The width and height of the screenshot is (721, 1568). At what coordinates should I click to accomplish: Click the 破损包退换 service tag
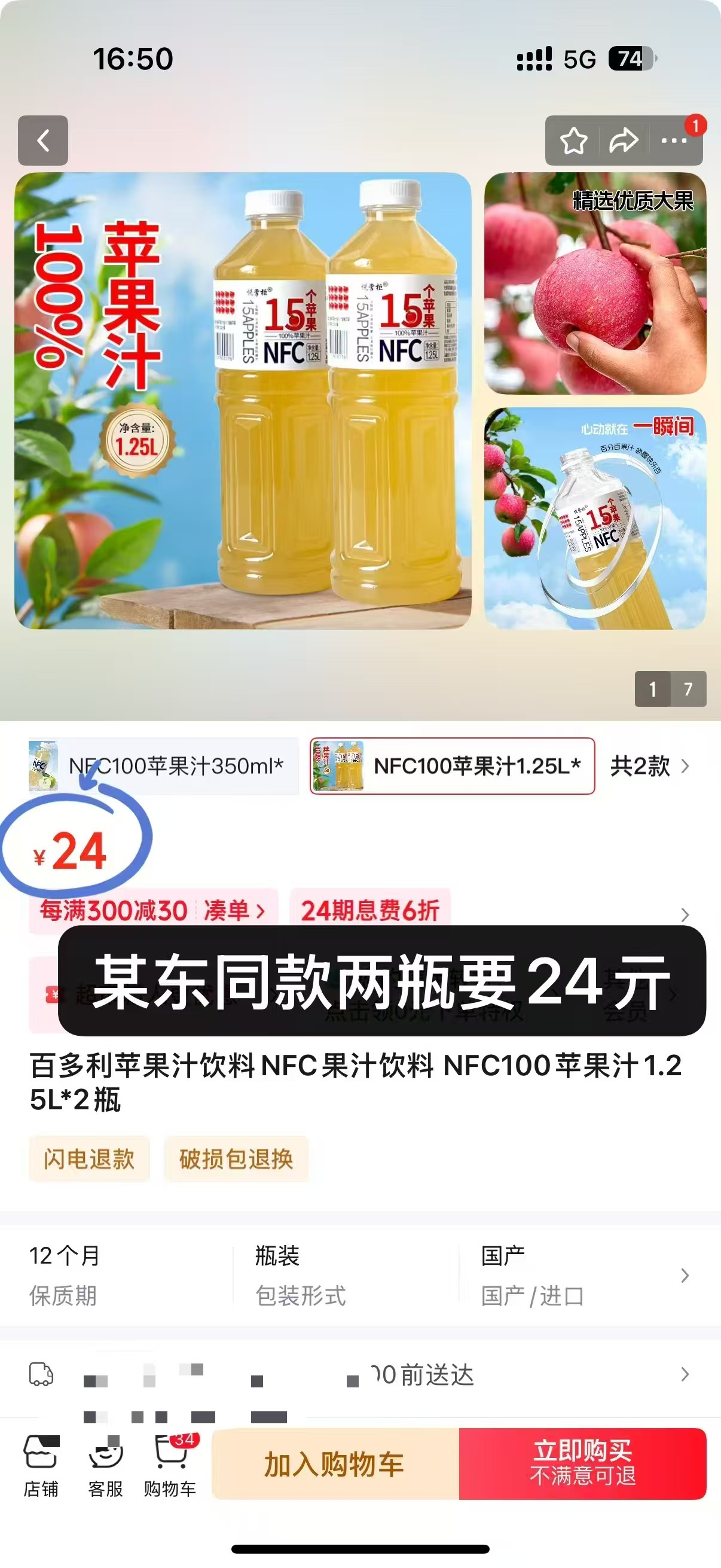pos(237,1159)
